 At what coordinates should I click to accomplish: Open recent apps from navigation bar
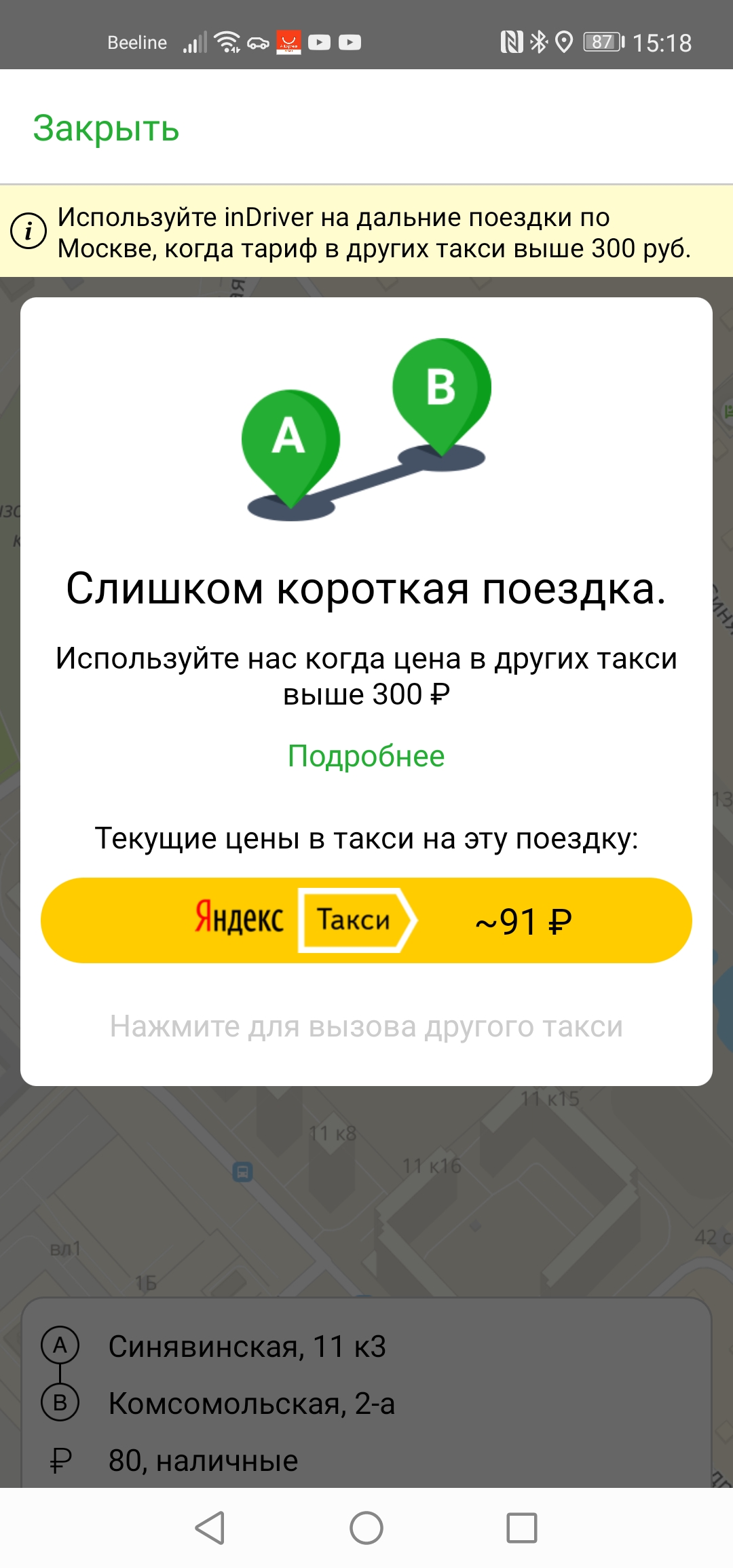521,1528
